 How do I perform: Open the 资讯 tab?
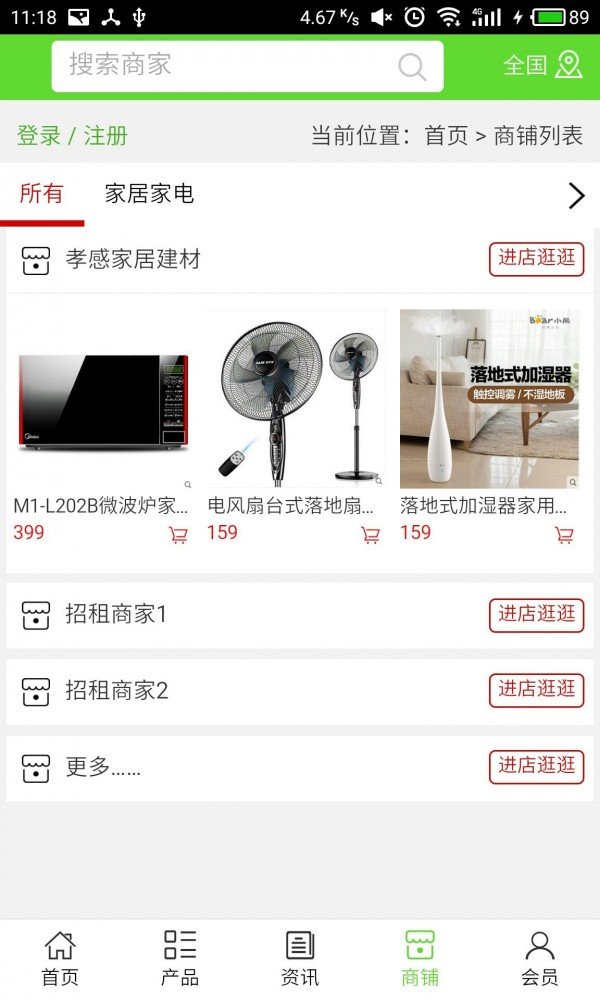coord(300,959)
